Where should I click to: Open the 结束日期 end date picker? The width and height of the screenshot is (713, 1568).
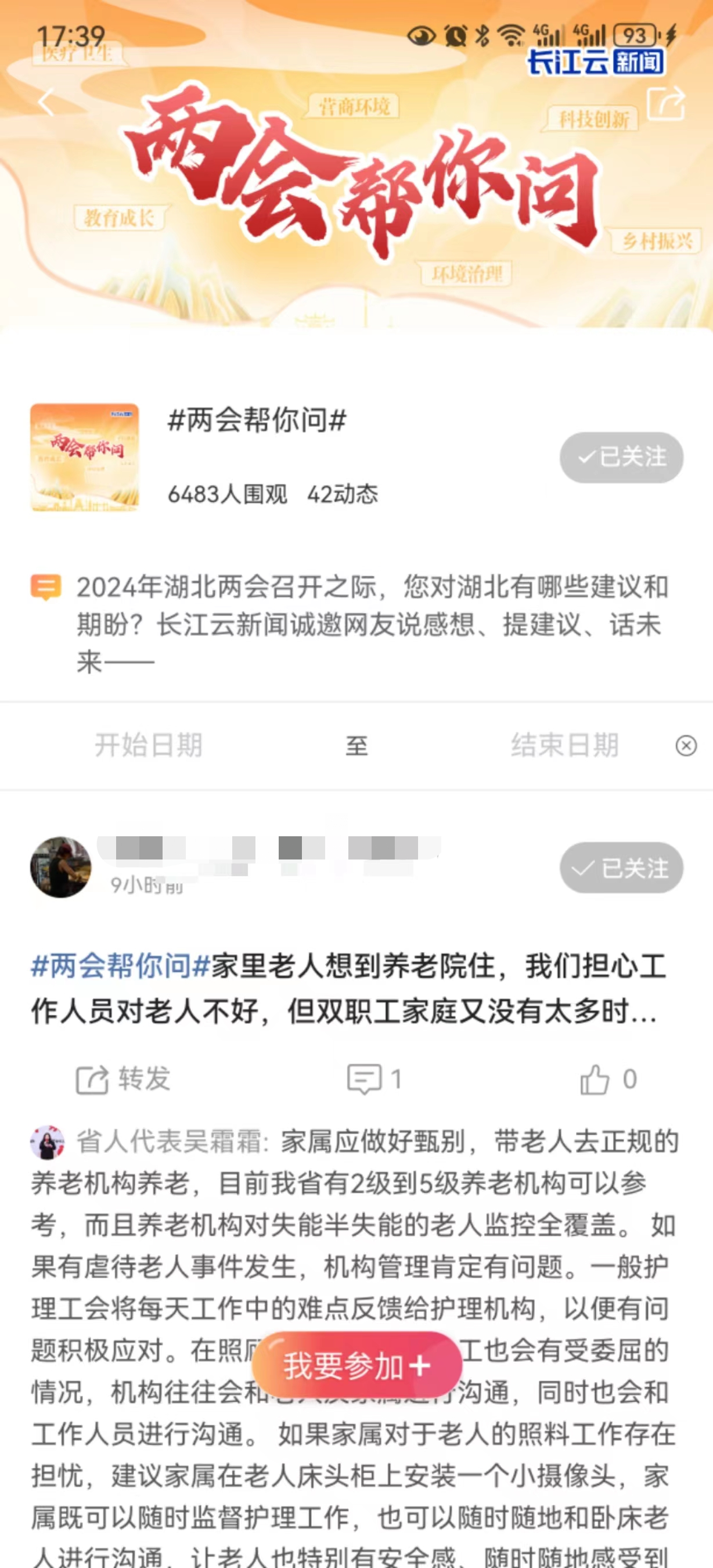[x=564, y=745]
